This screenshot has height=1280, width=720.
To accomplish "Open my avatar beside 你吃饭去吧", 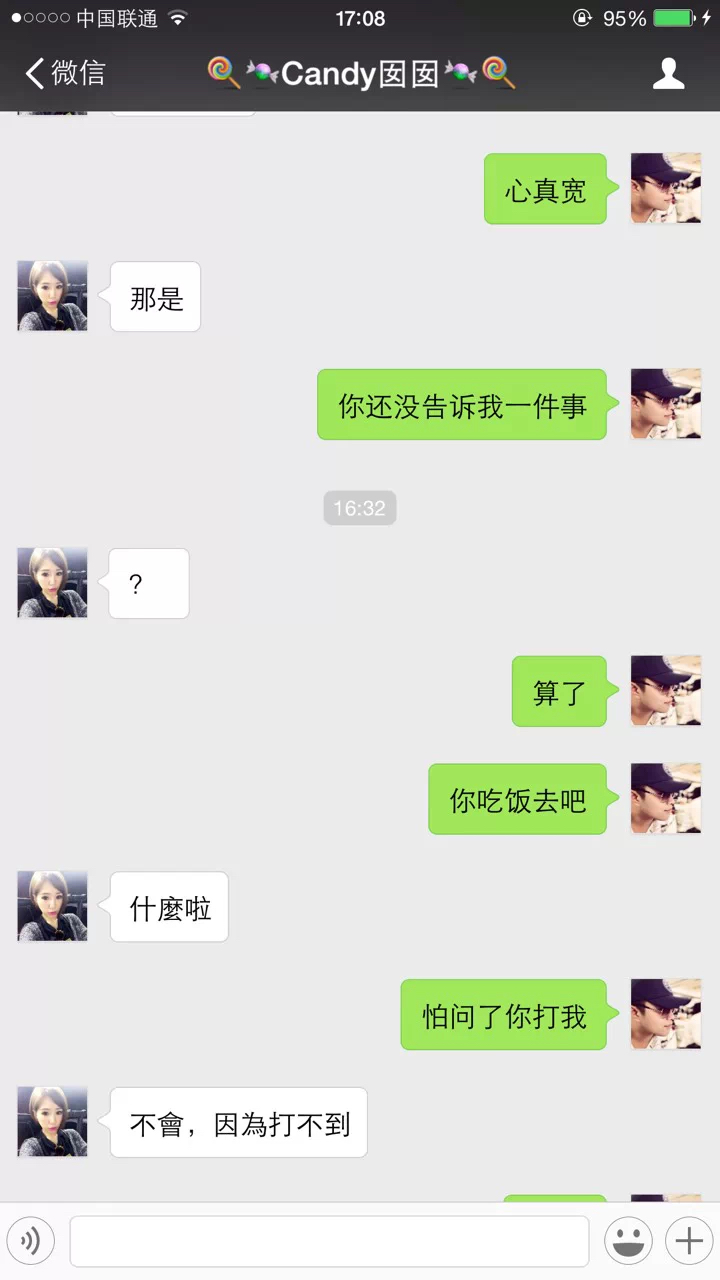I will (x=665, y=798).
